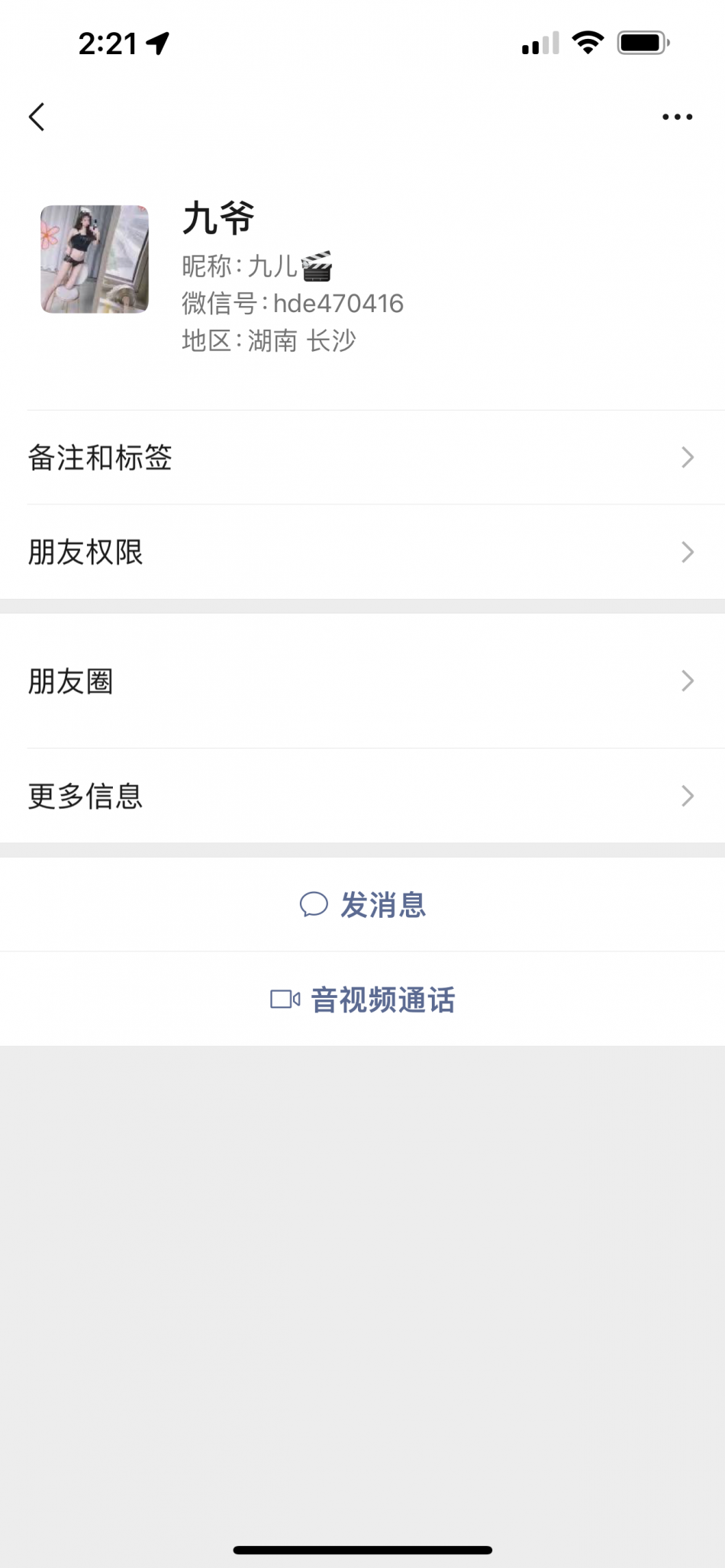Open 备注和标签 settings

pyautogui.click(x=362, y=458)
